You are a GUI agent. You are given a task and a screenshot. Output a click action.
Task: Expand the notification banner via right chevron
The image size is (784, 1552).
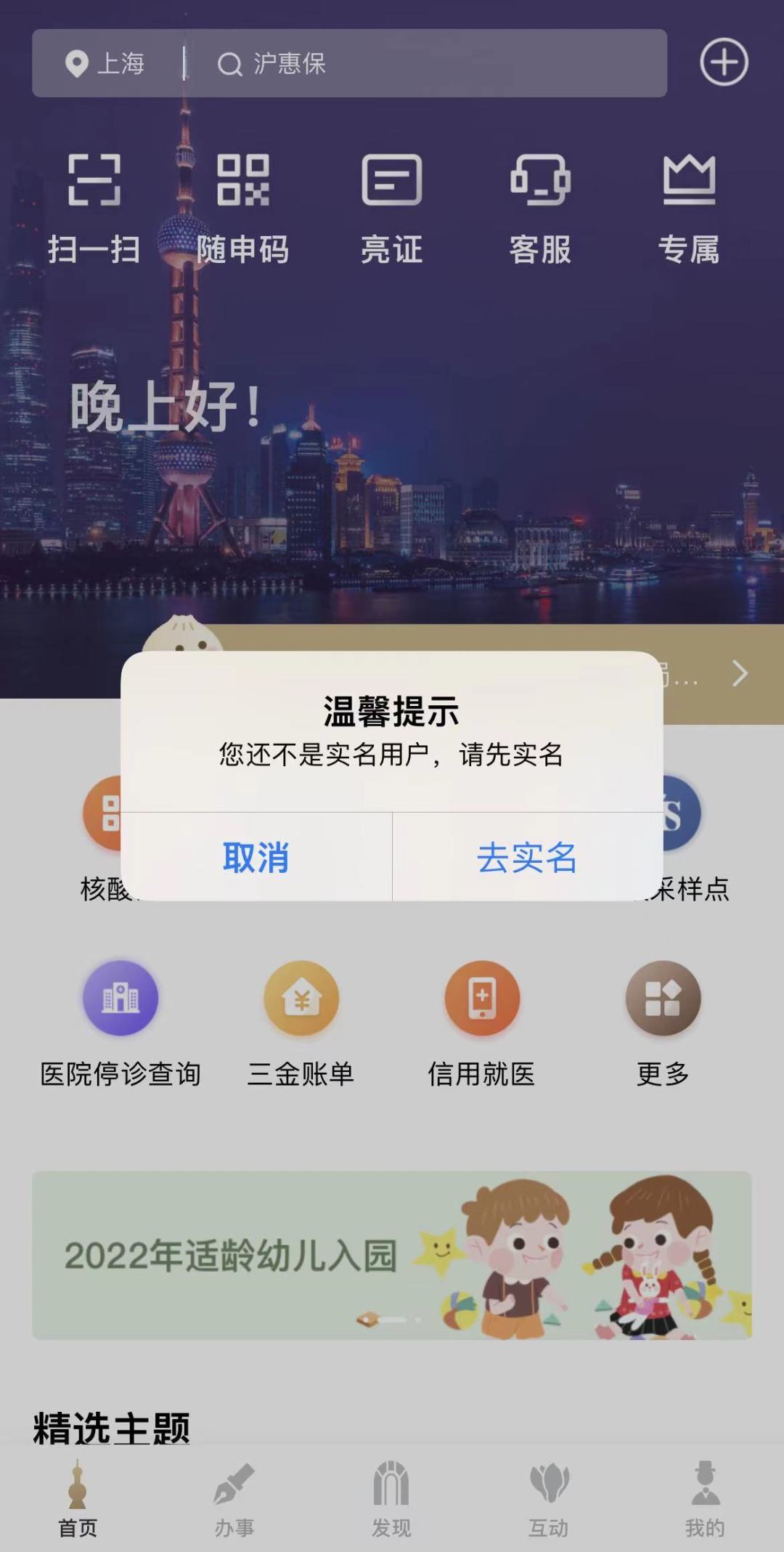click(740, 674)
